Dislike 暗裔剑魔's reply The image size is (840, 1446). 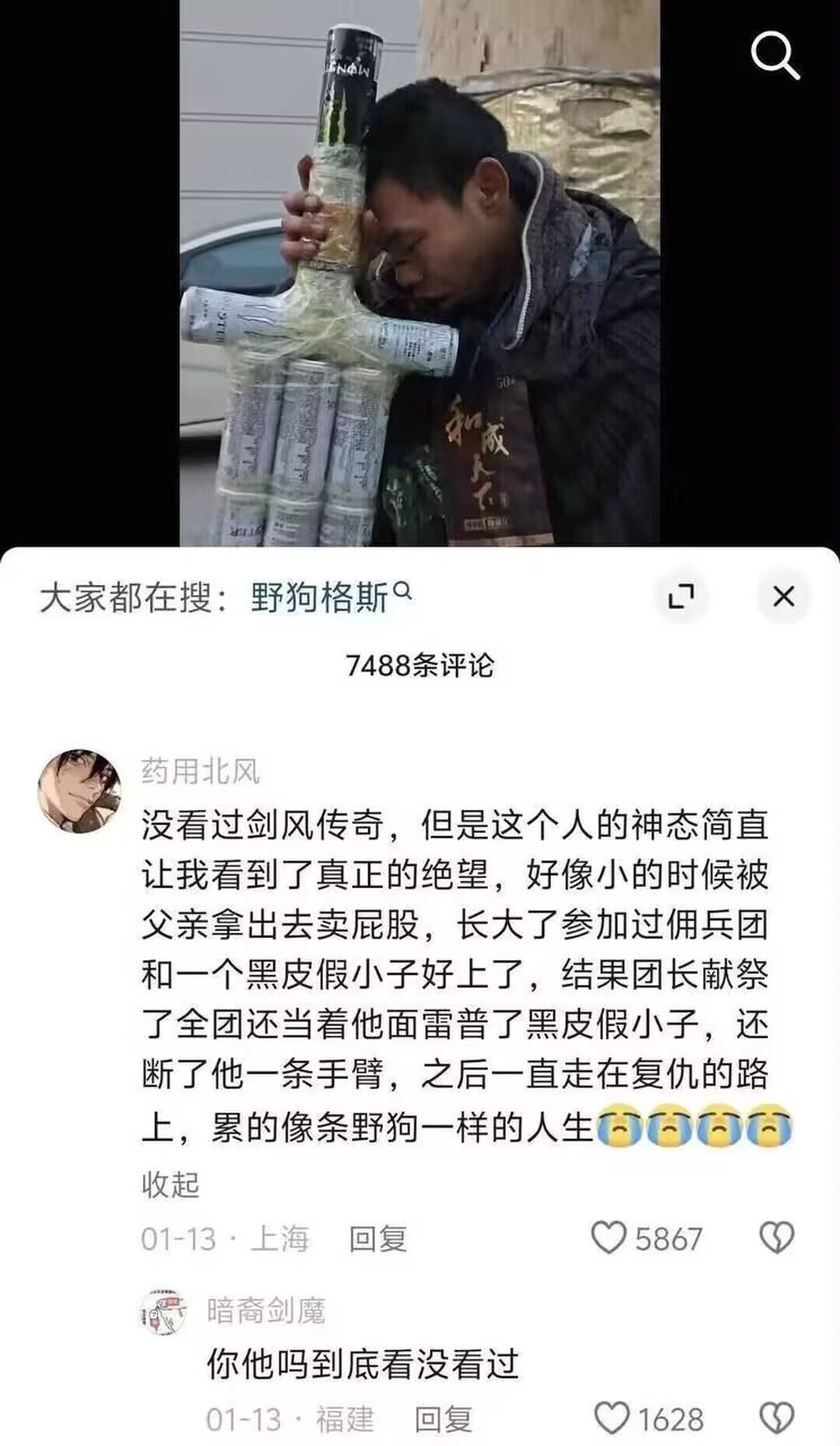pos(776,1418)
